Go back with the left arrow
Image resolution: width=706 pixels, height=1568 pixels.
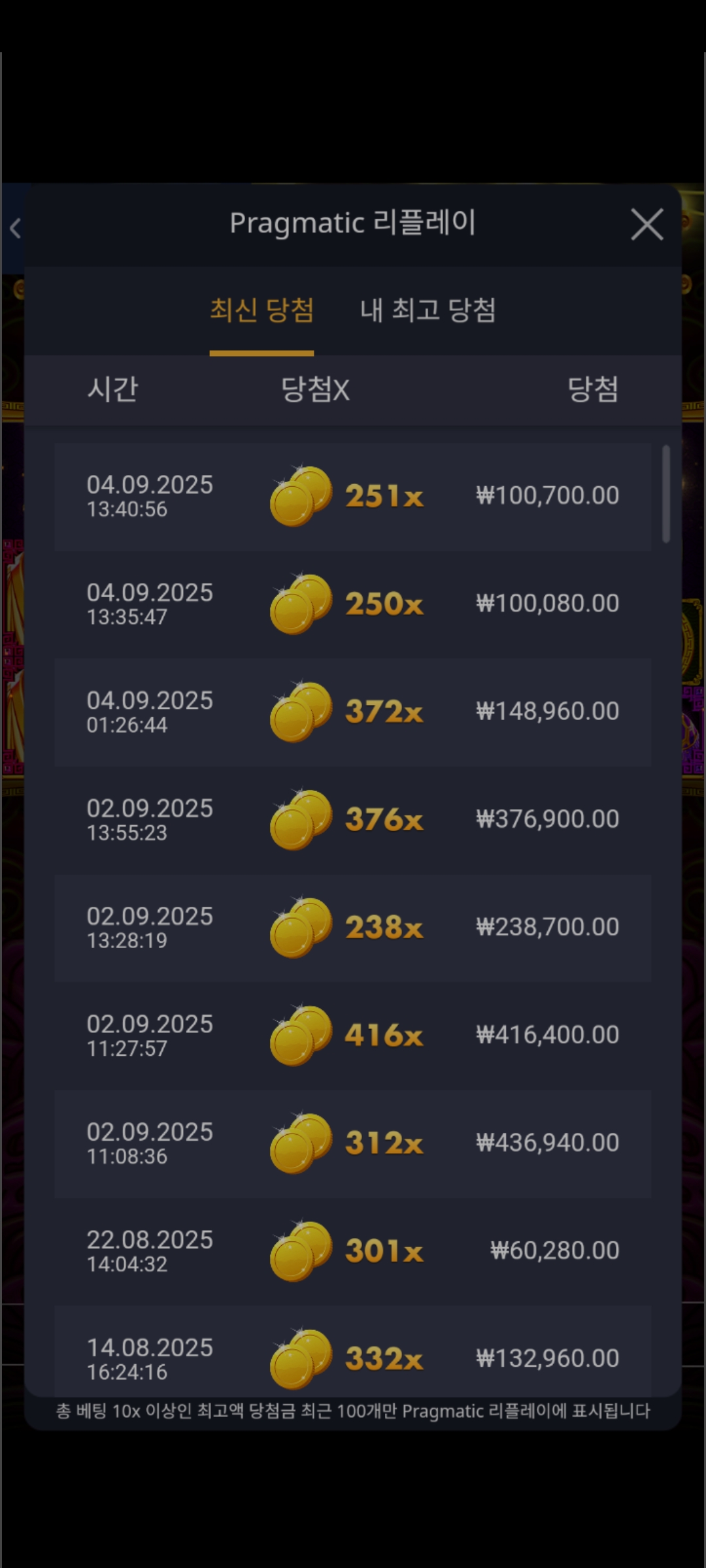tap(15, 228)
